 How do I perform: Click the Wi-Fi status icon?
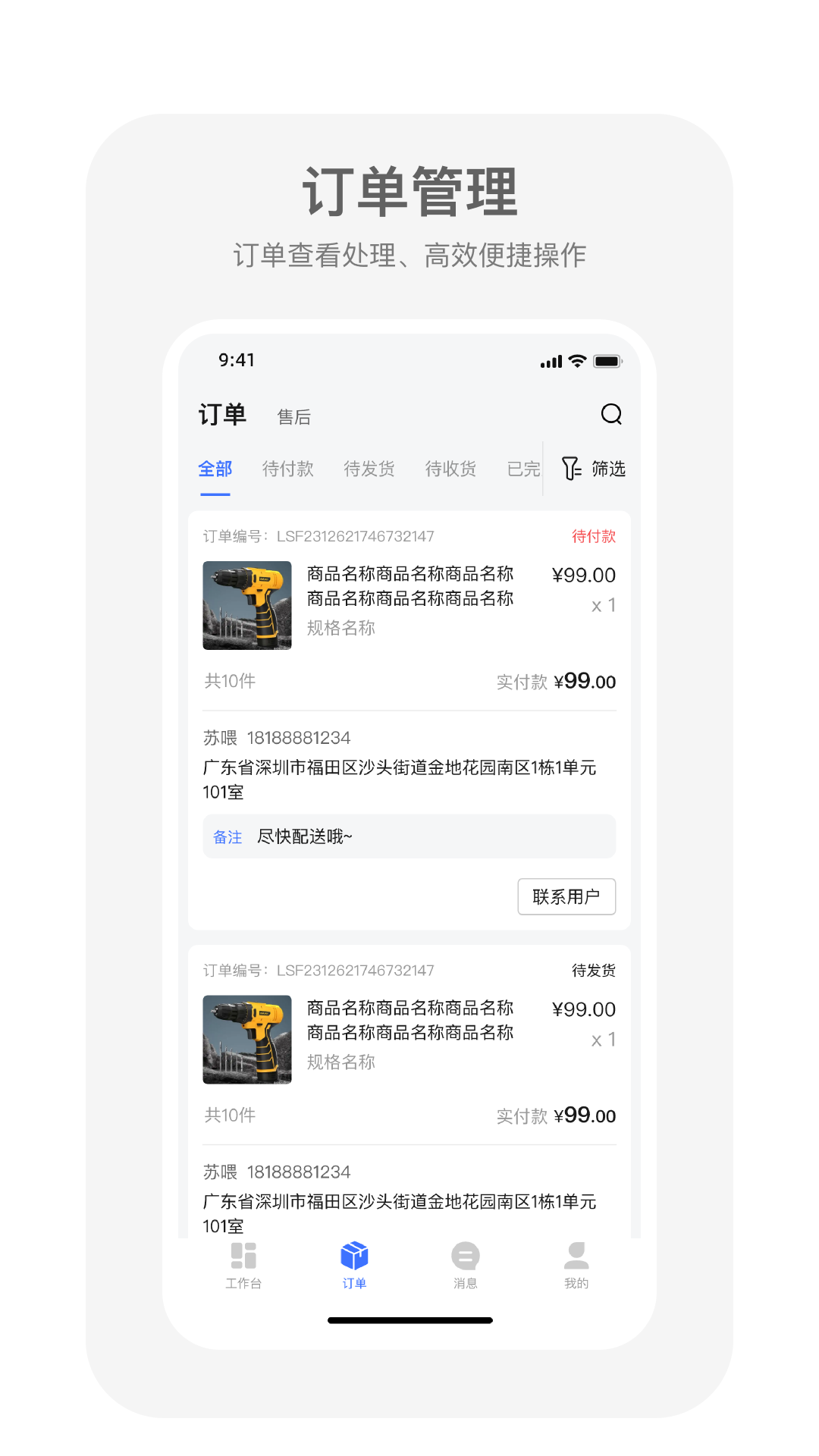click(575, 362)
